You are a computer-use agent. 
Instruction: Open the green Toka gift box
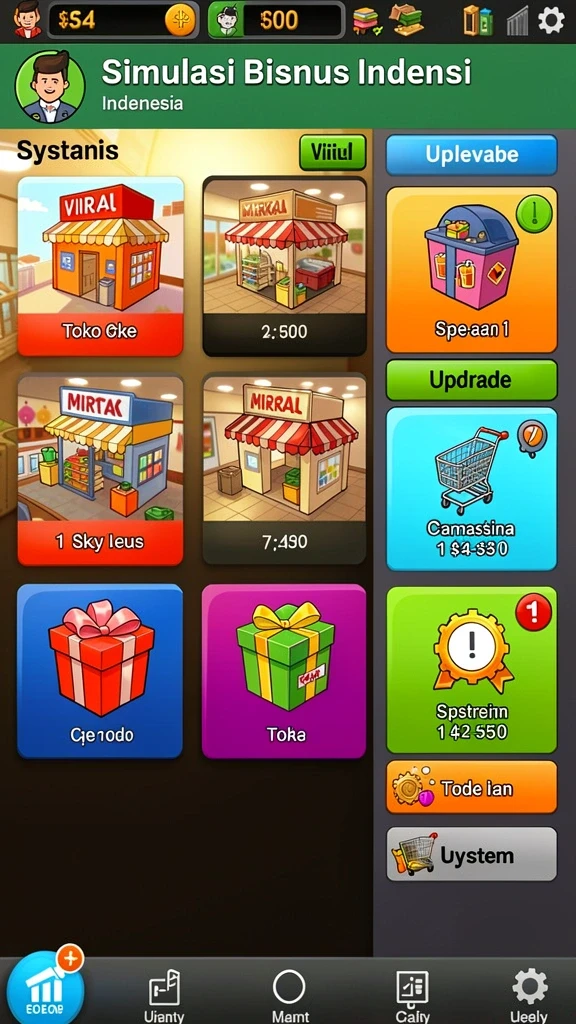(x=284, y=671)
